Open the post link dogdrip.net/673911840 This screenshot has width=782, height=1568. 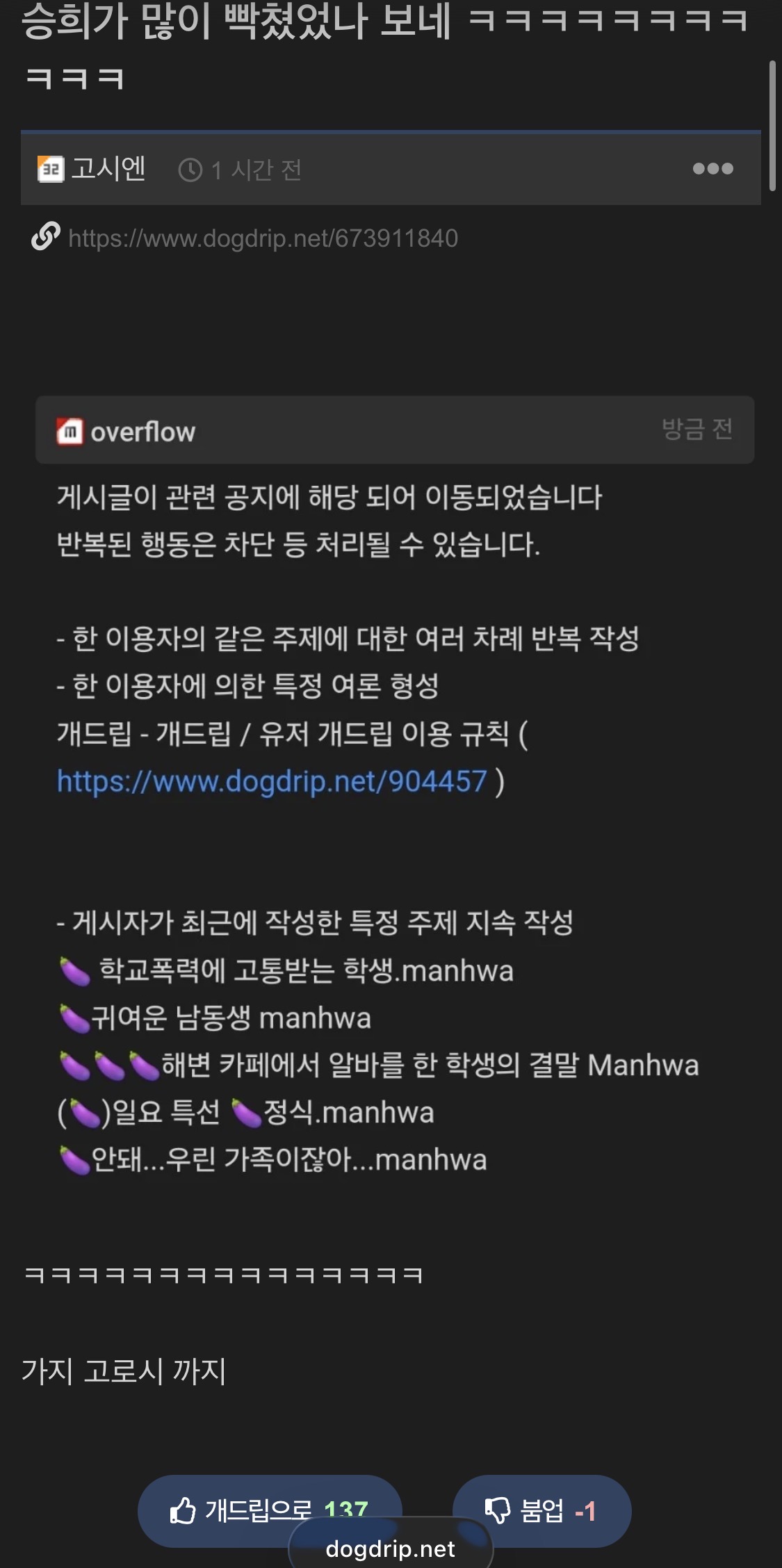point(263,238)
